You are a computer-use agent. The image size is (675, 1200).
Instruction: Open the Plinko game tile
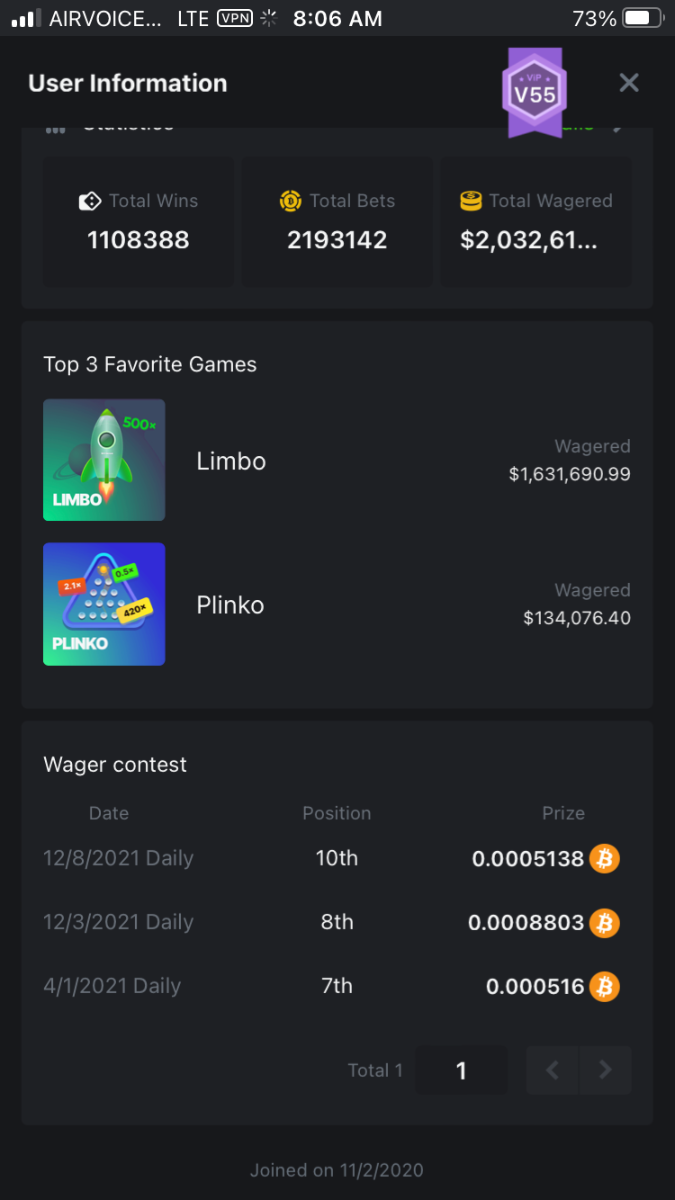tap(104, 604)
